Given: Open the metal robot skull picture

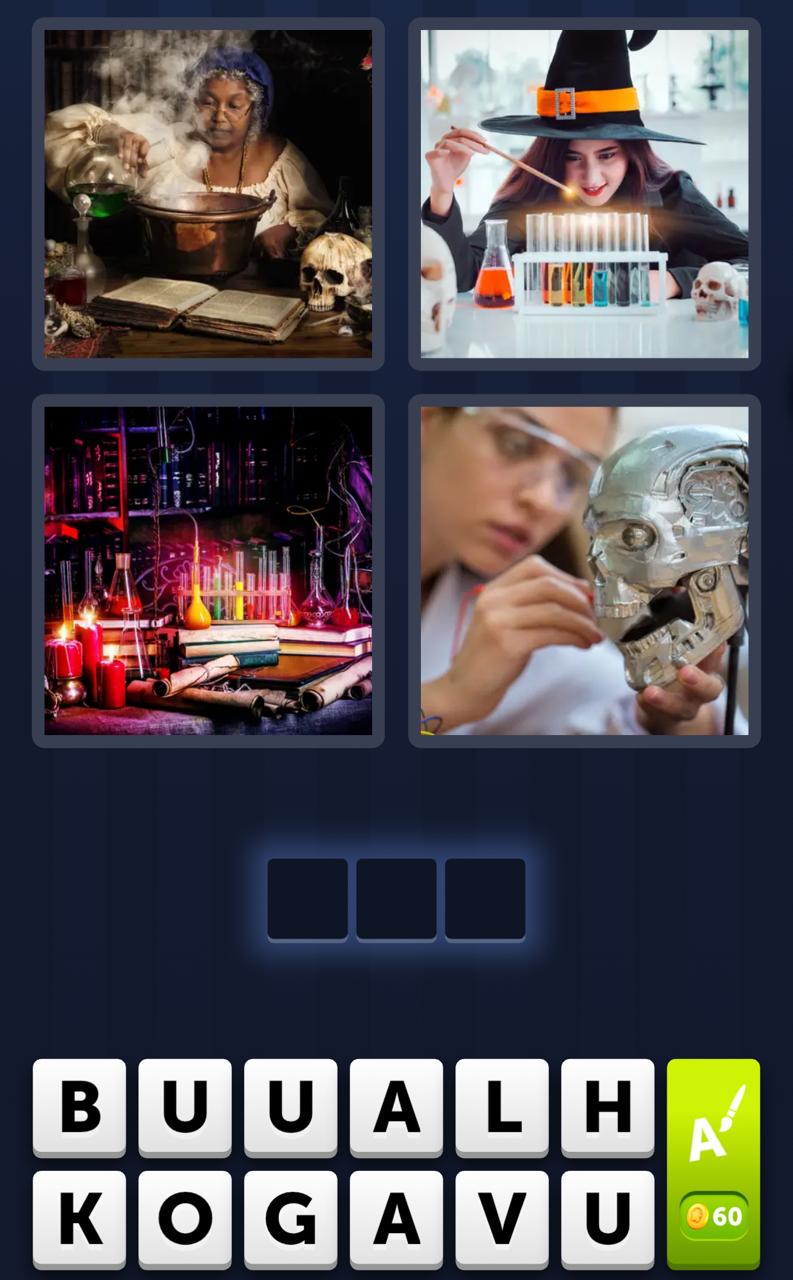Looking at the screenshot, I should click(584, 570).
